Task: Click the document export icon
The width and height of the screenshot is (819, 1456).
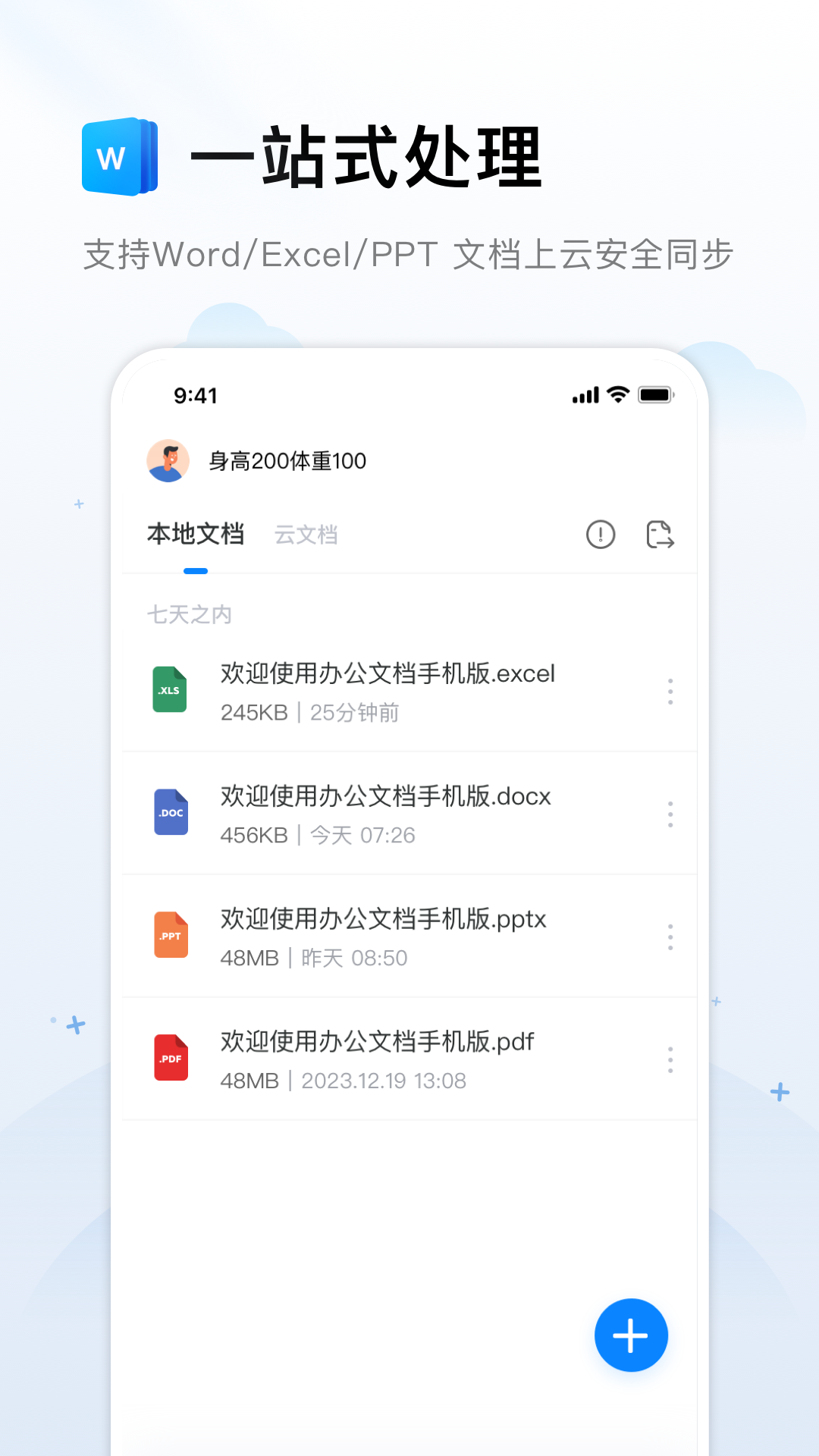Action: click(x=659, y=535)
